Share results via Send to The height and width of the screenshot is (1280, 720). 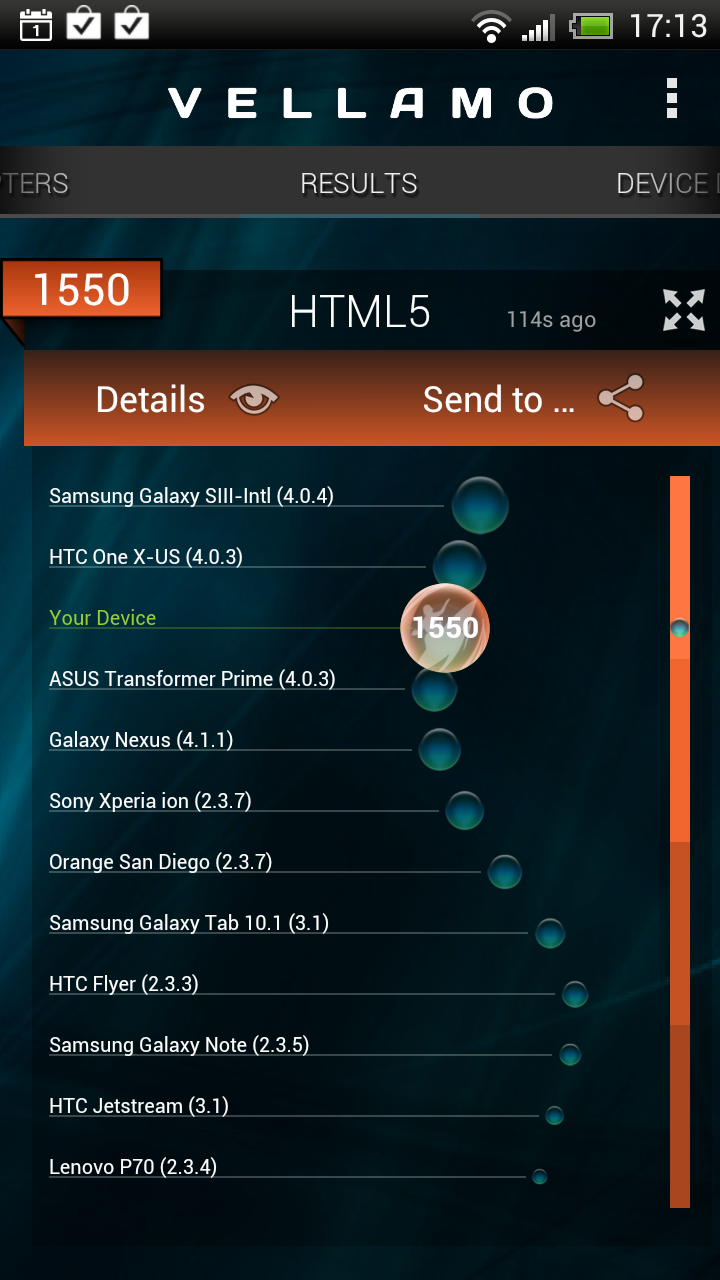tap(532, 400)
